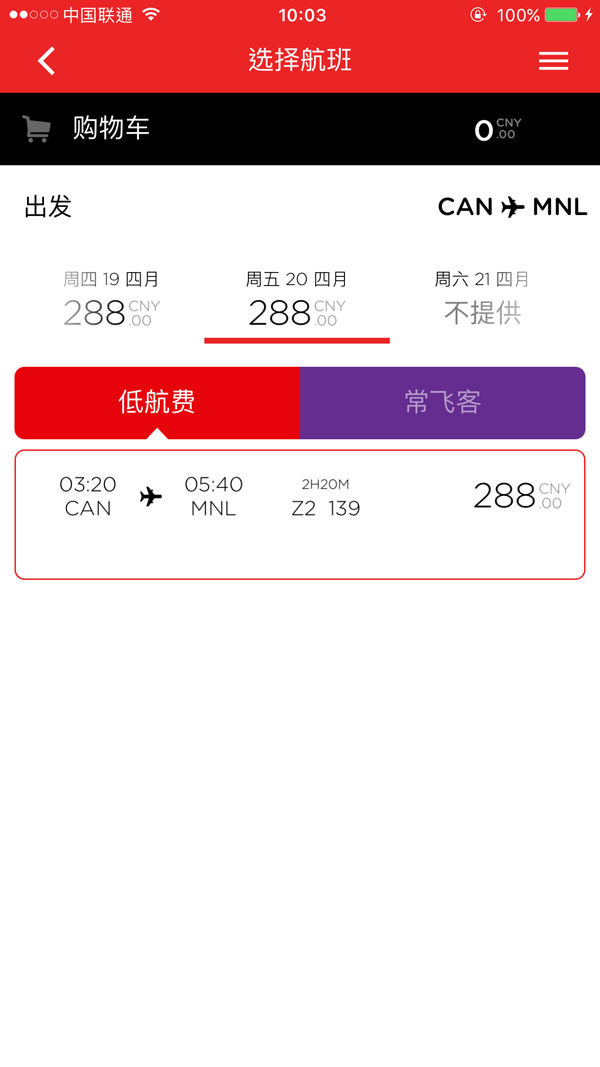Open the 购物车 shopping cart bar

[300, 129]
